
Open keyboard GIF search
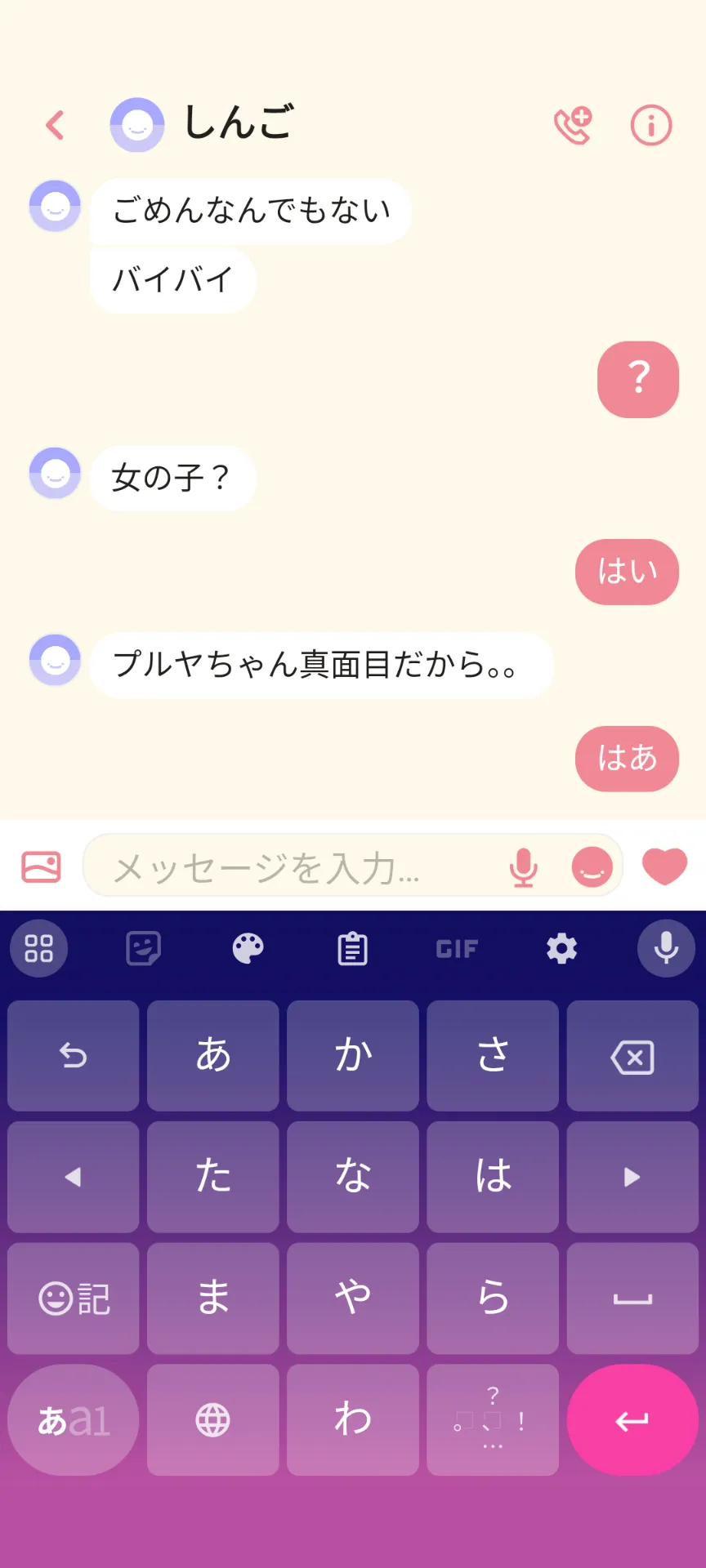click(457, 949)
